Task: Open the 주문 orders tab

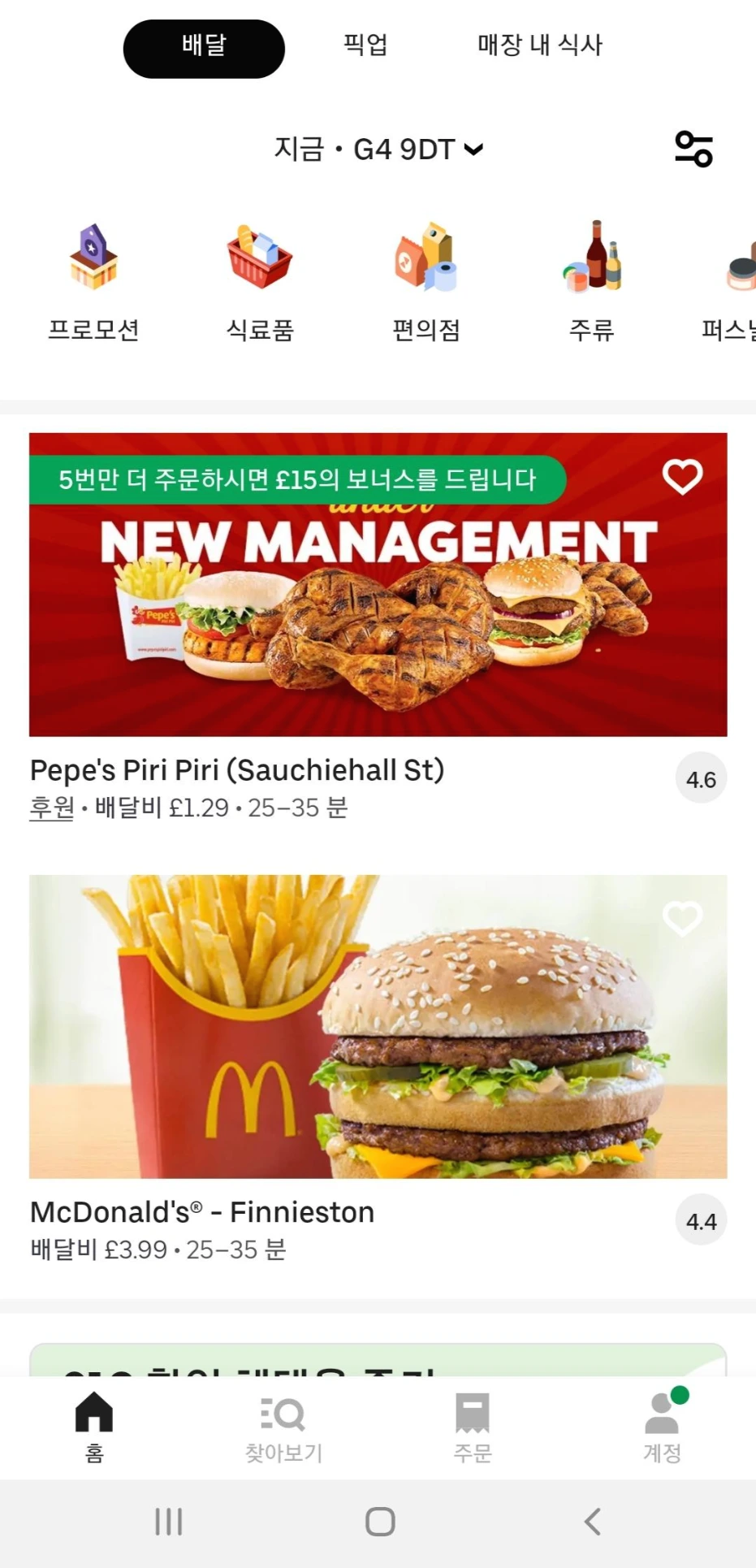Action: (473, 1426)
